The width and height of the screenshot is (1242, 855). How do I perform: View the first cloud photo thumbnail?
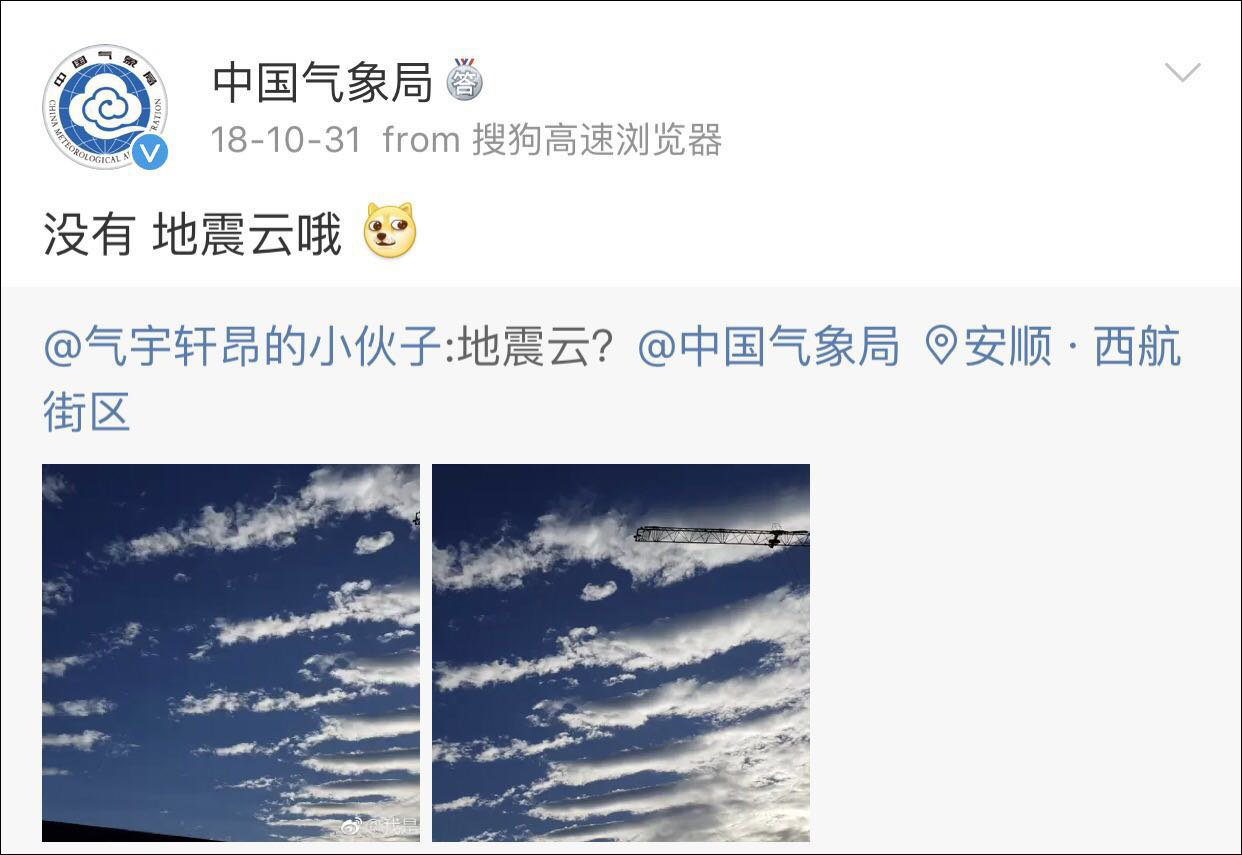tap(231, 653)
